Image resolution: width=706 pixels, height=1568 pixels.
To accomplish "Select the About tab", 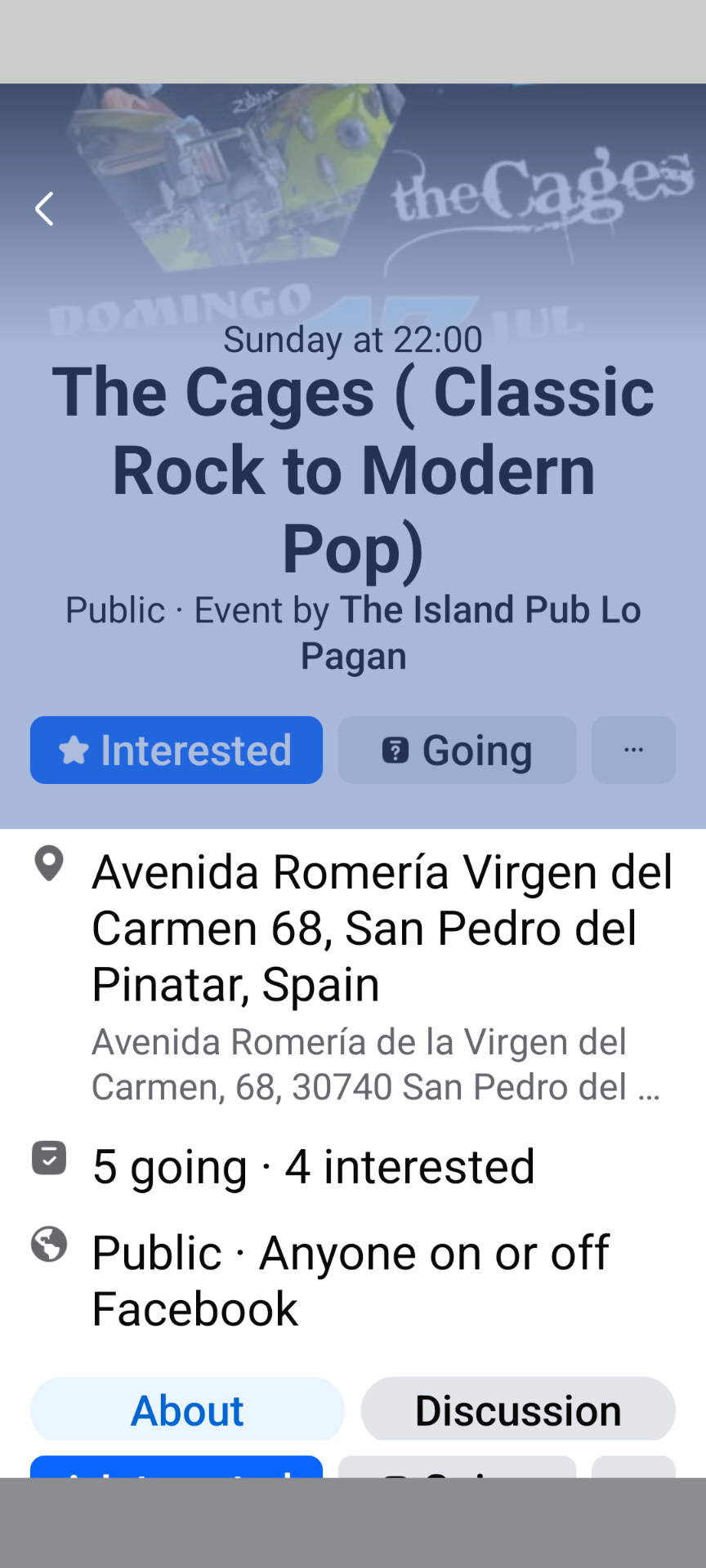I will (x=187, y=1410).
